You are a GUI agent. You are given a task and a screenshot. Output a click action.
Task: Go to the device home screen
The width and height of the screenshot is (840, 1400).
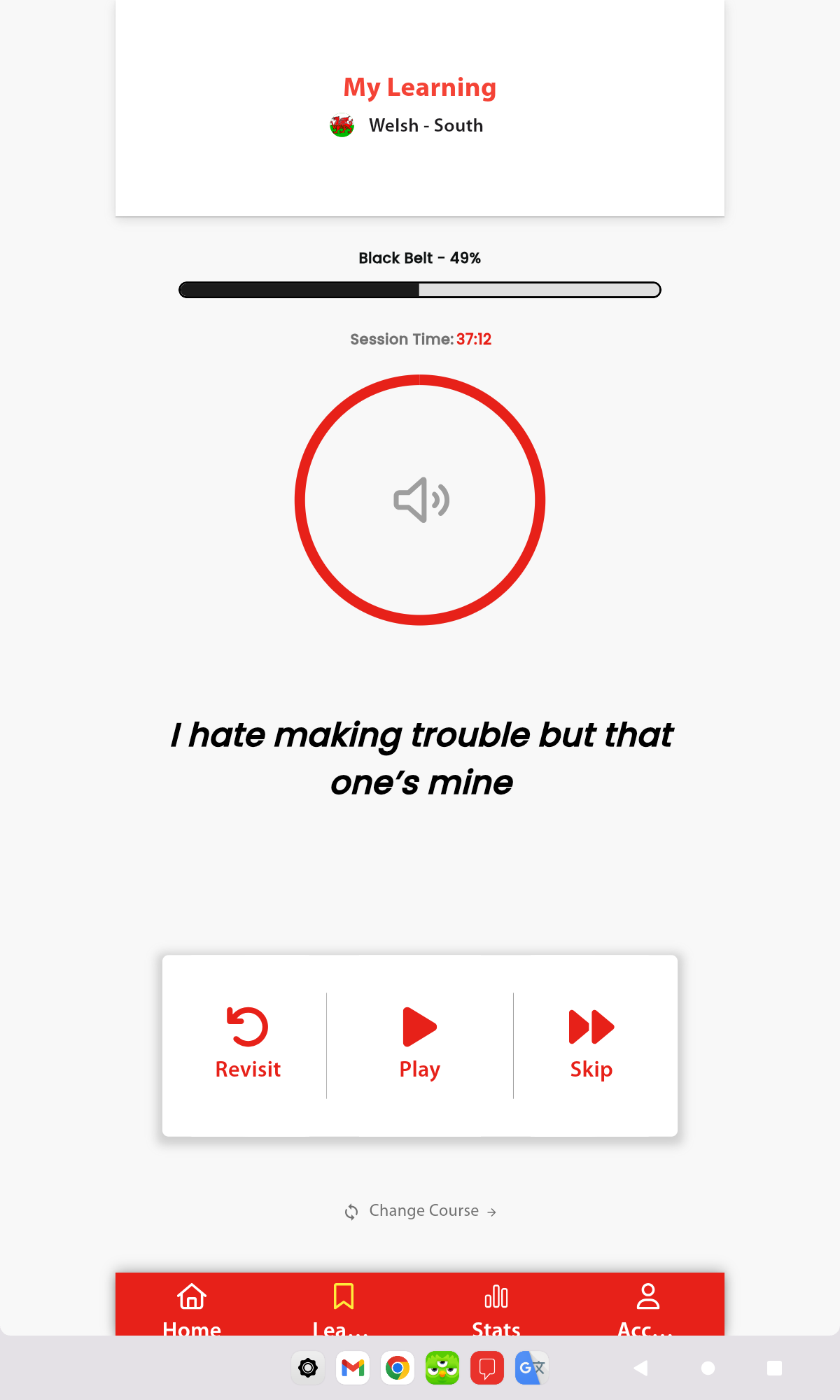[708, 1368]
